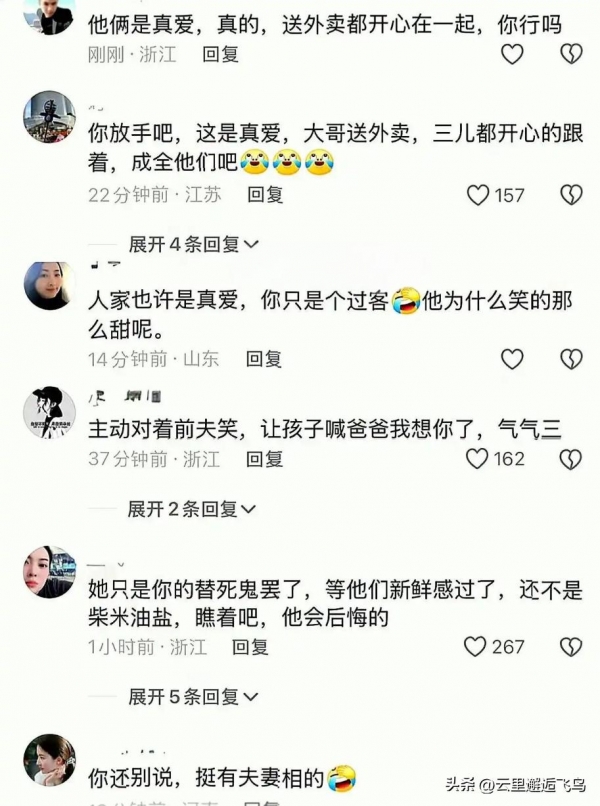This screenshot has height=806, width=600.
Task: Open avatar of the 主动对着前夫笑 commenter
Action: point(49,413)
